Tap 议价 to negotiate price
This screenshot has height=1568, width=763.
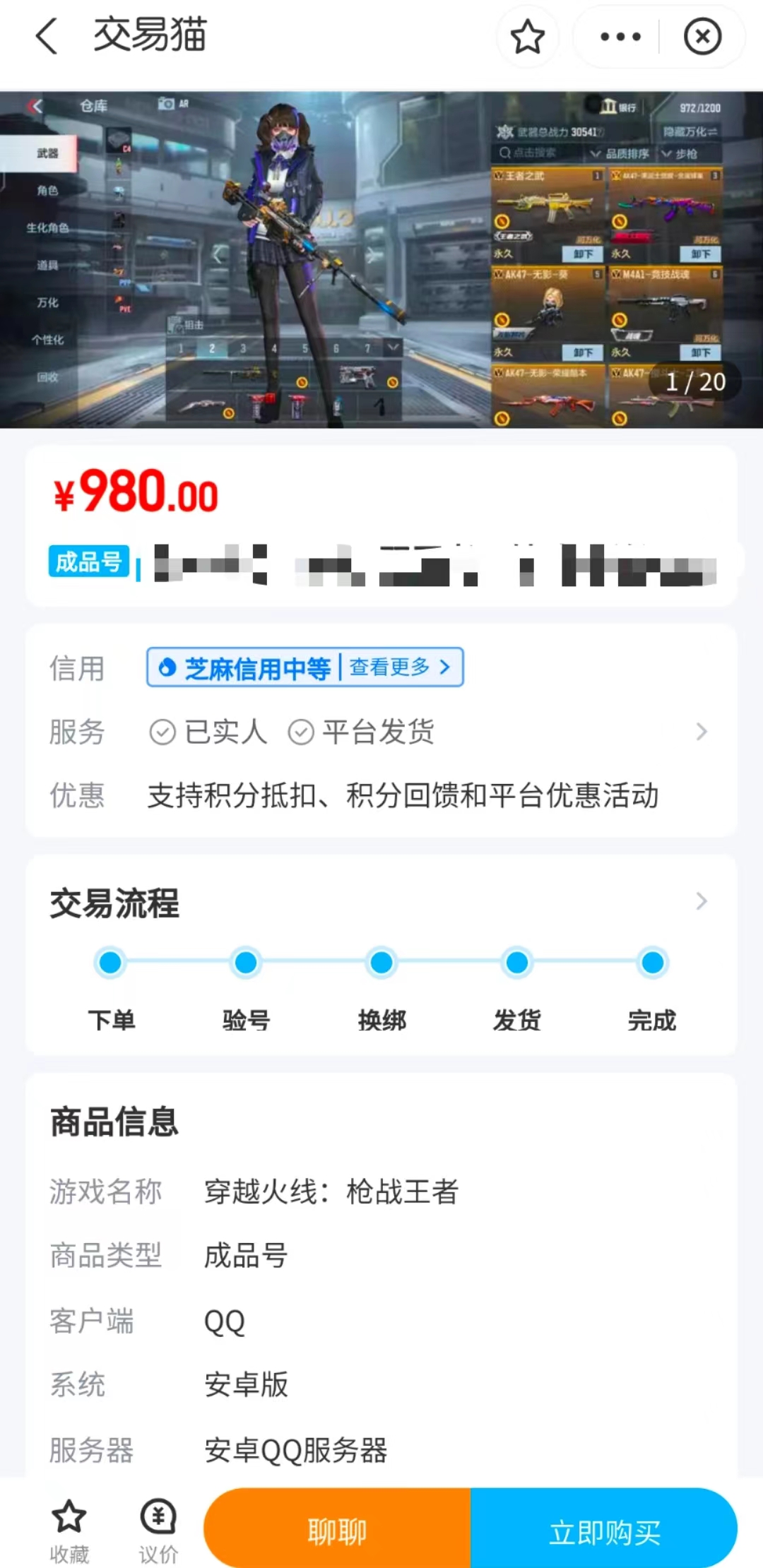(x=158, y=1530)
